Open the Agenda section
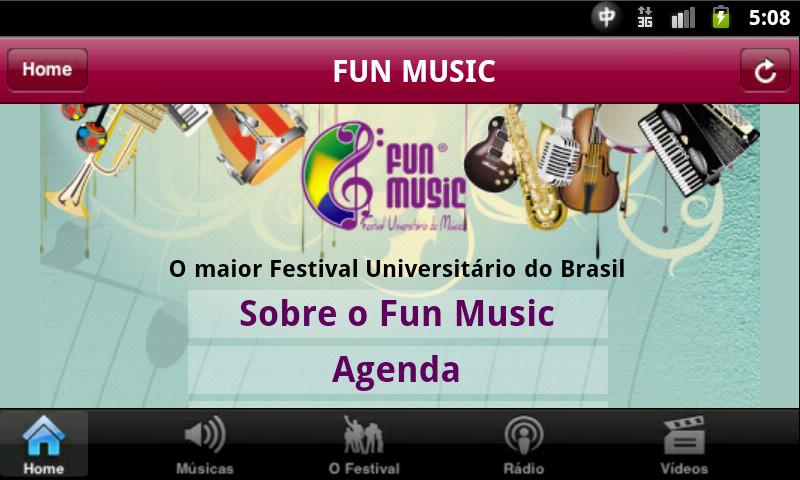Viewport: 800px width, 480px height. (397, 370)
